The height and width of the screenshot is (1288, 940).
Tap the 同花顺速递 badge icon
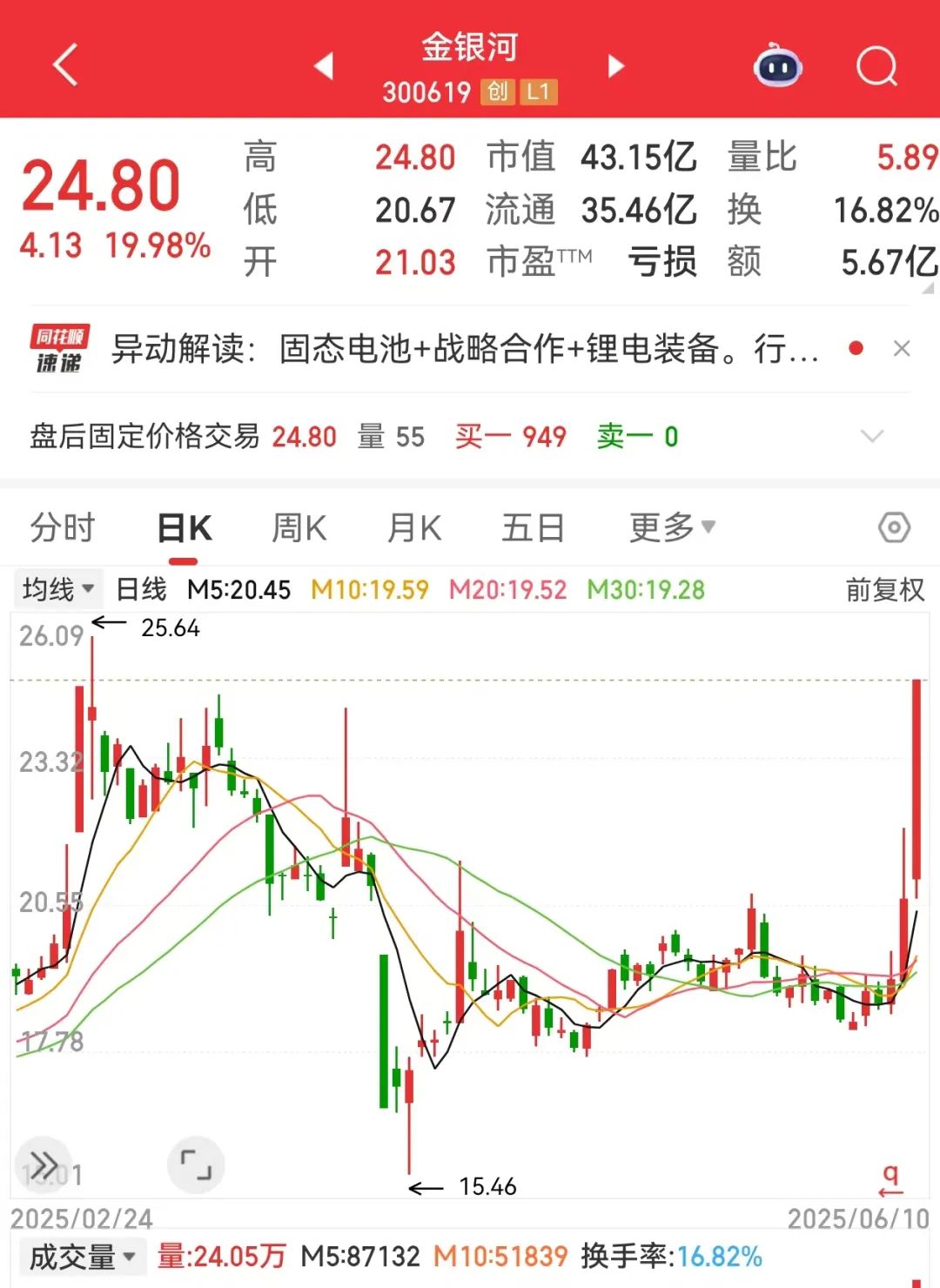pyautogui.click(x=58, y=348)
